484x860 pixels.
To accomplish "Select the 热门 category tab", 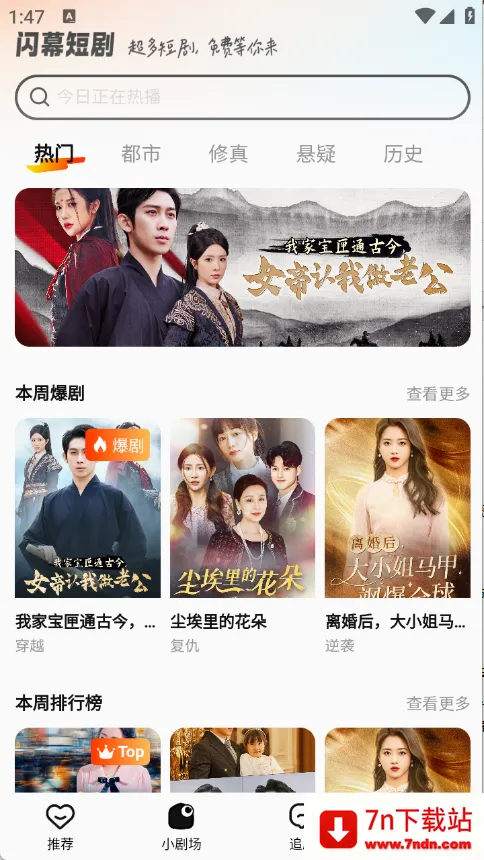I will [x=55, y=155].
